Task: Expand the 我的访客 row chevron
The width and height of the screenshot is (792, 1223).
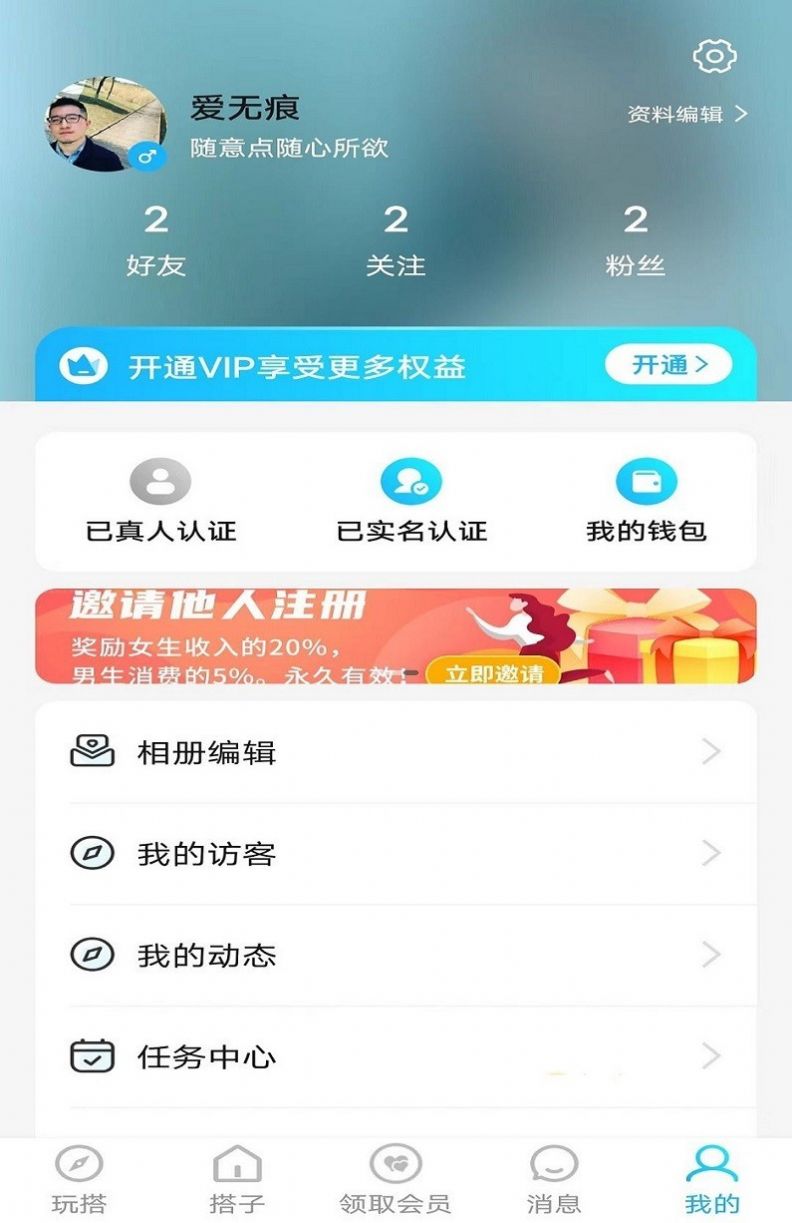Action: point(712,854)
